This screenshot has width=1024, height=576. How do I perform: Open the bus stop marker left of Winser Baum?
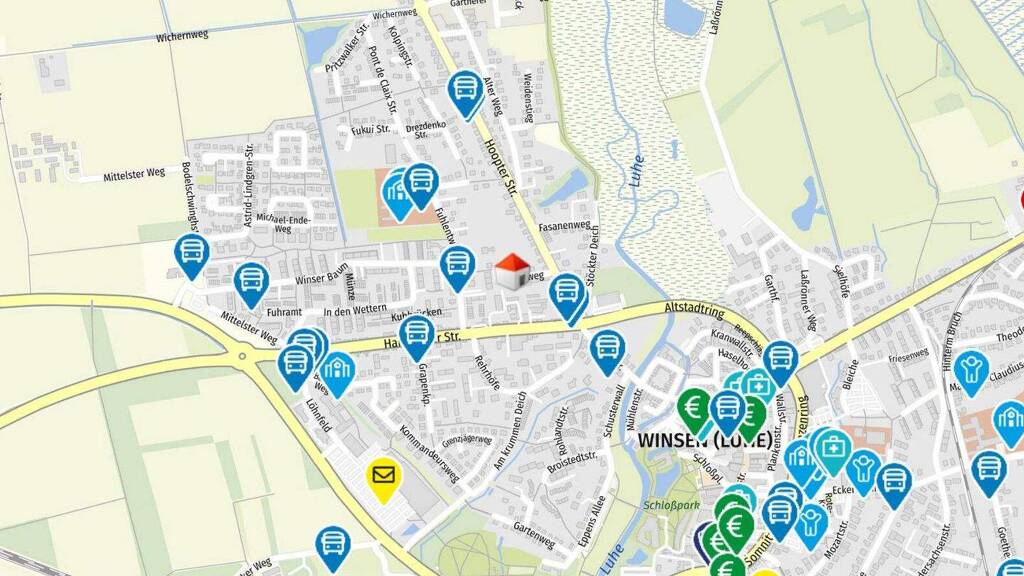251,282
